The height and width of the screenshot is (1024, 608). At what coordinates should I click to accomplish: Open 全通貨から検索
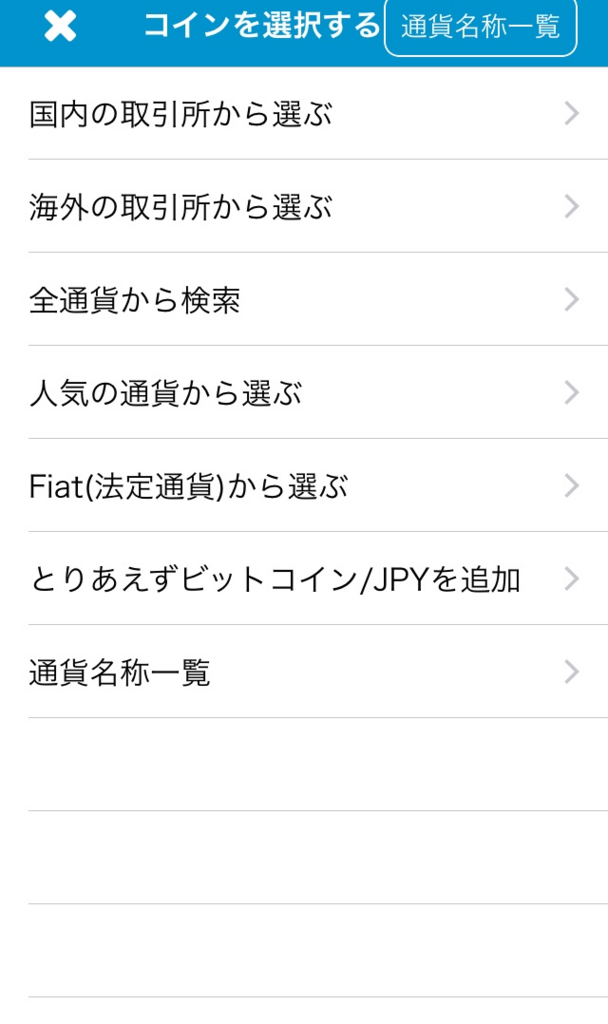(x=304, y=300)
